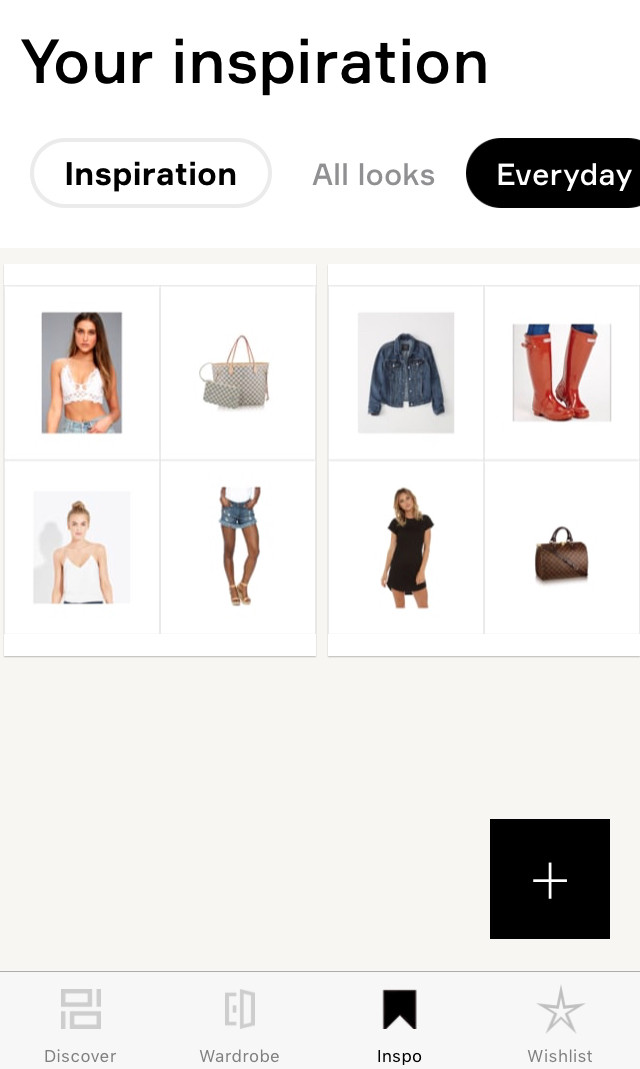Select the Everyday filter
640x1069 pixels.
pyautogui.click(x=553, y=173)
